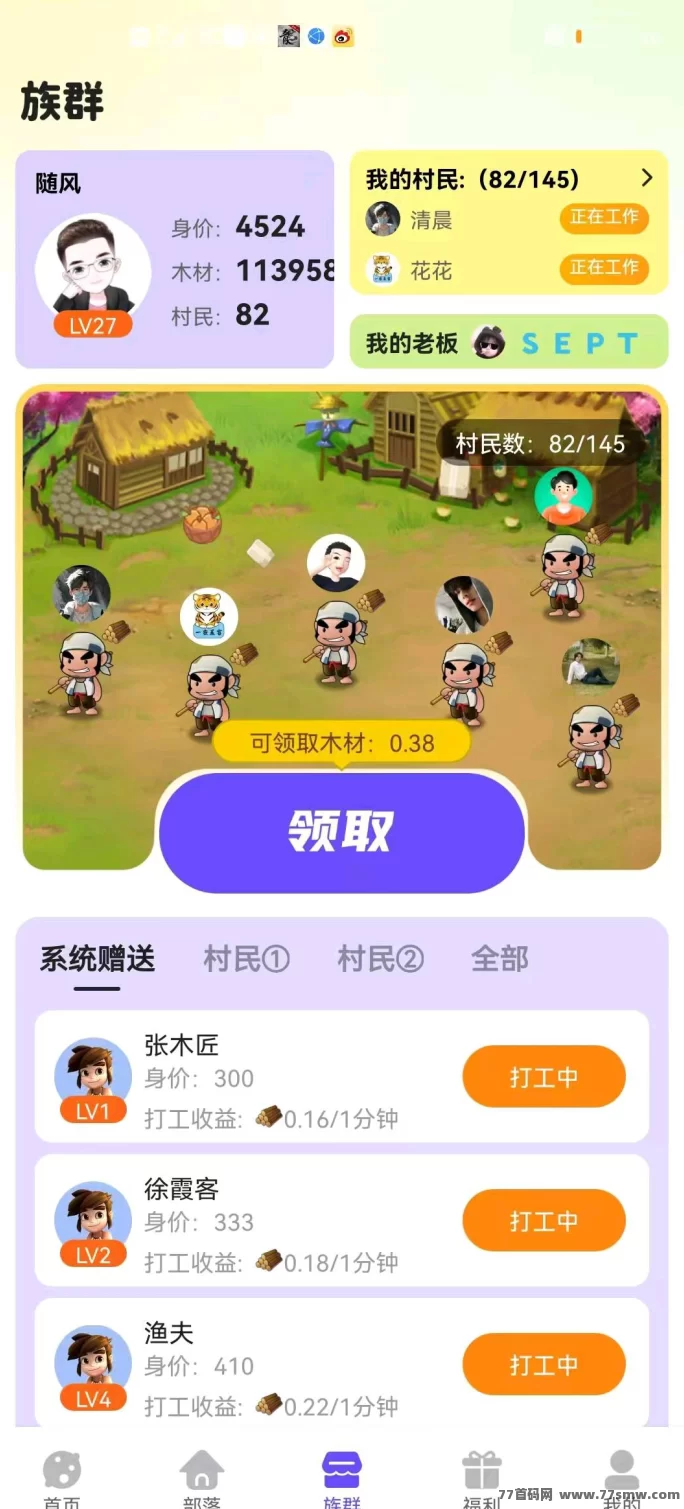Tap 打工中 button for 张木匠

[543, 1077]
